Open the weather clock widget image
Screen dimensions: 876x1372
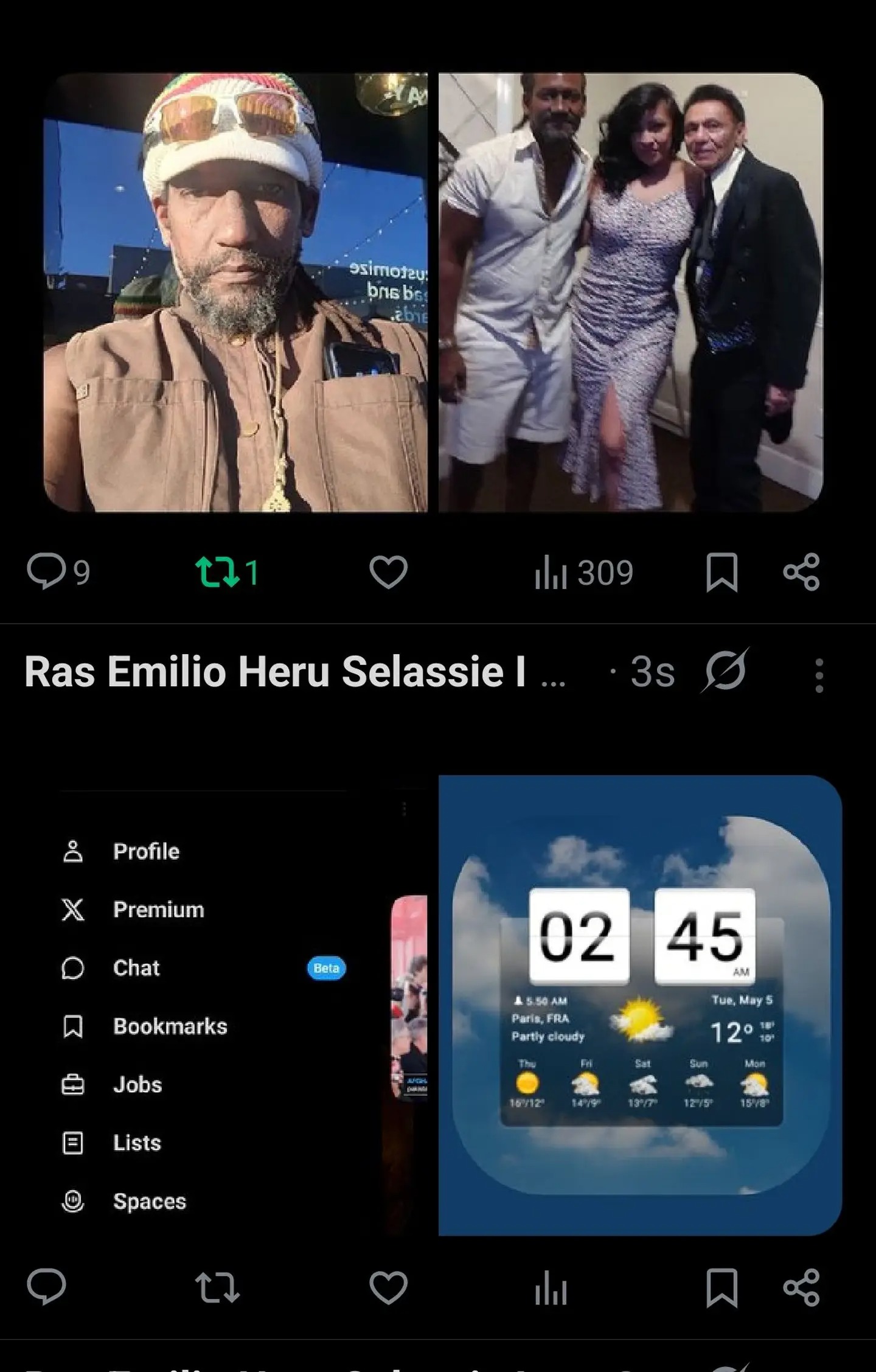click(x=640, y=1005)
